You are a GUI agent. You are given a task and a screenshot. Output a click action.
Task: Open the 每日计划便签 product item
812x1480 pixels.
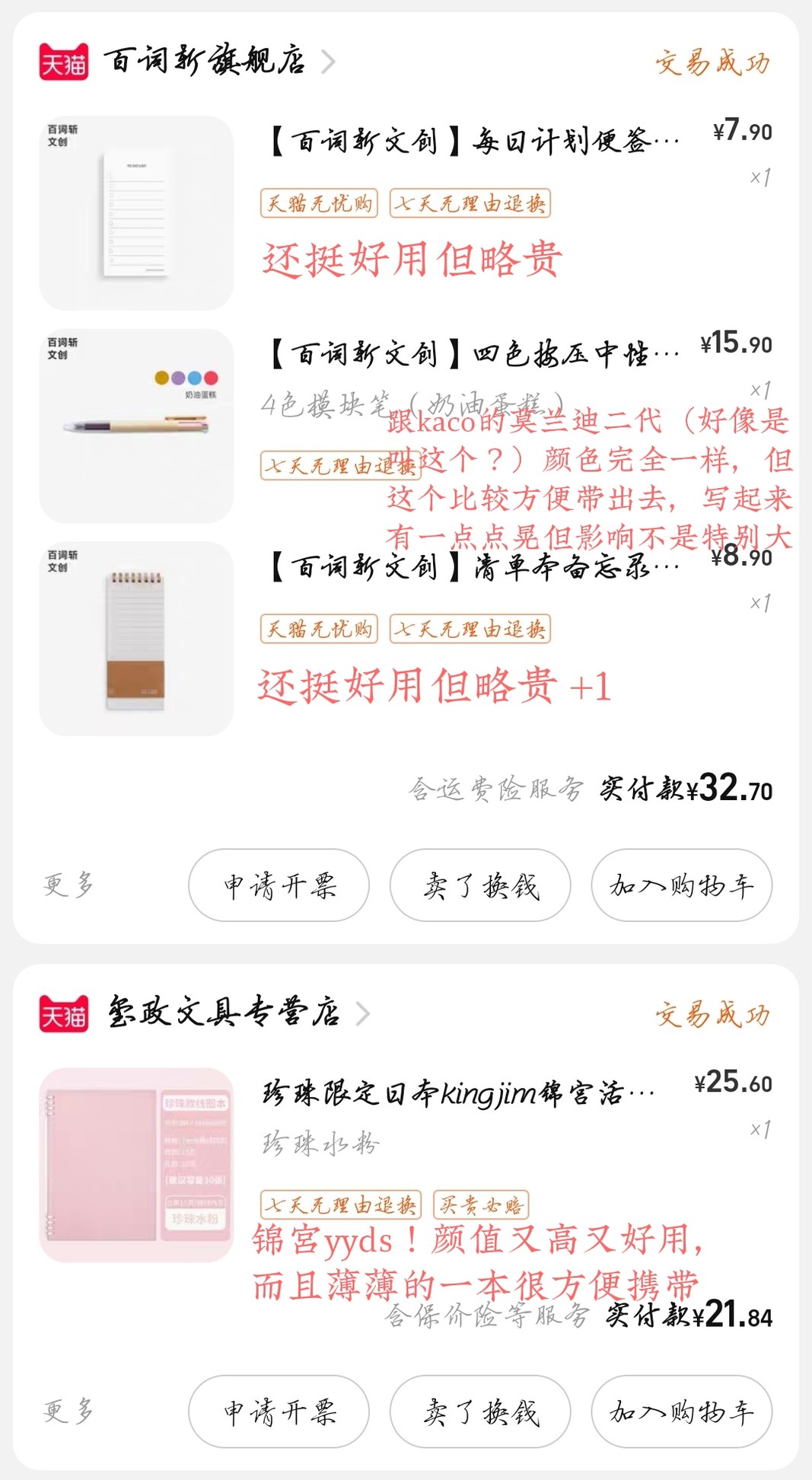tap(472, 142)
